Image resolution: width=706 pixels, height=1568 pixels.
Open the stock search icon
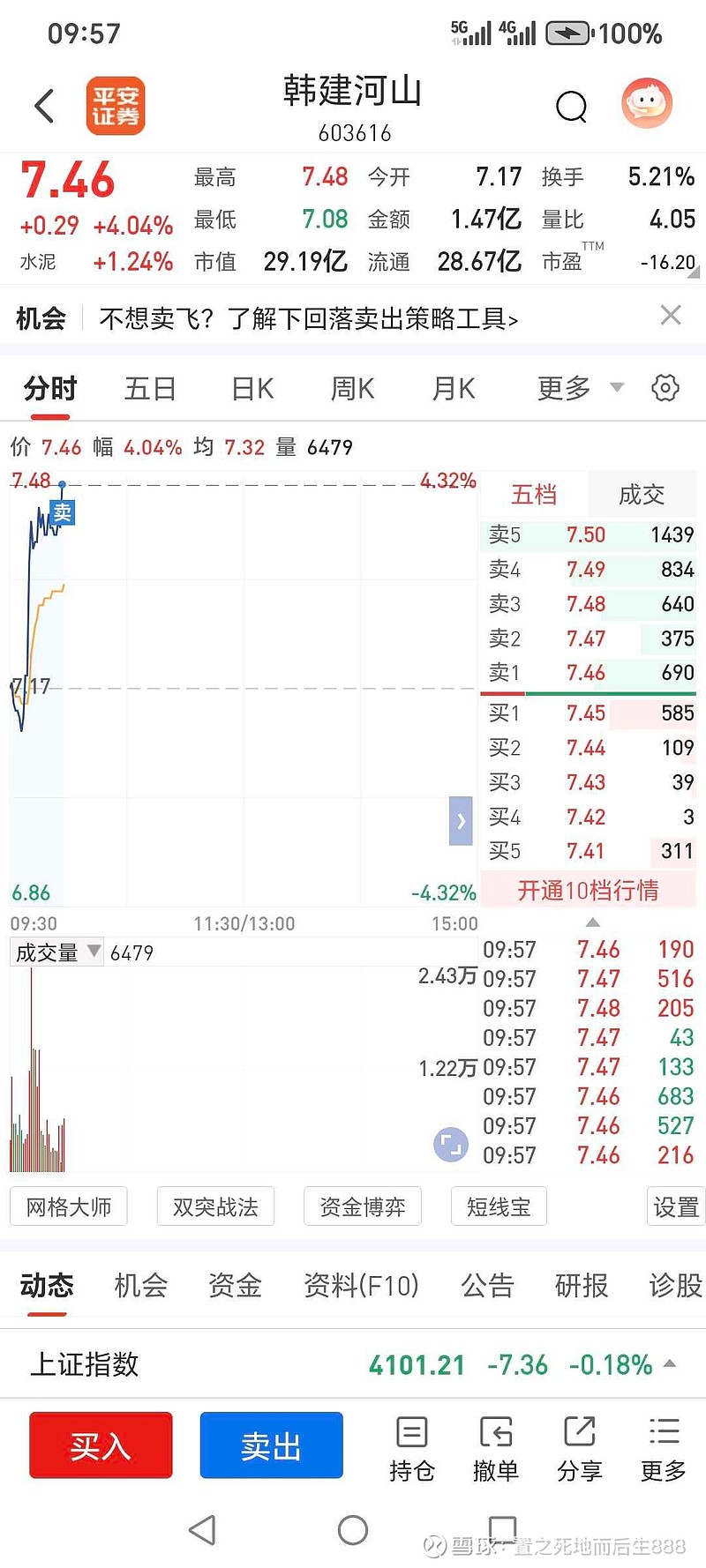click(x=571, y=107)
